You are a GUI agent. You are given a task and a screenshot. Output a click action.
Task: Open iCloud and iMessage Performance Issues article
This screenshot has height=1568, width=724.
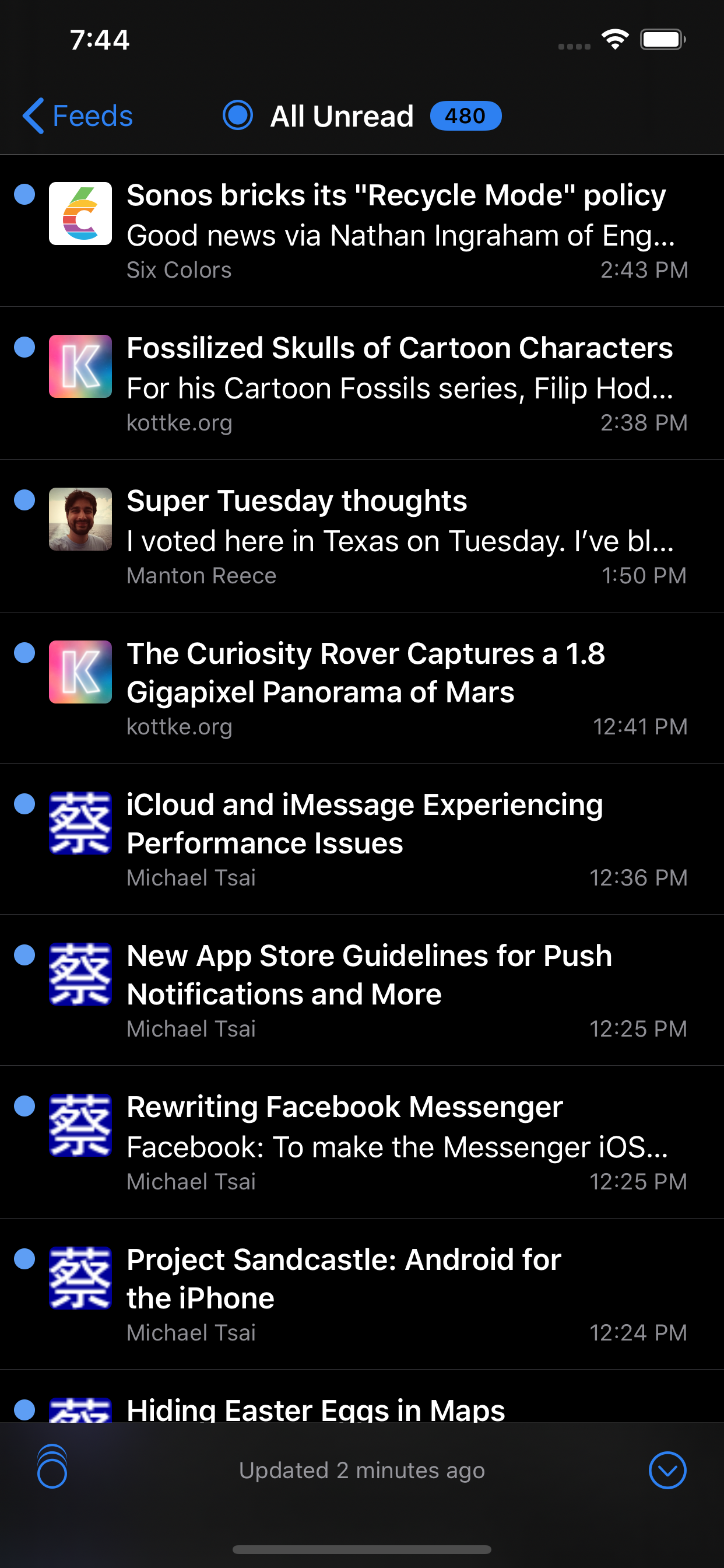362,839
